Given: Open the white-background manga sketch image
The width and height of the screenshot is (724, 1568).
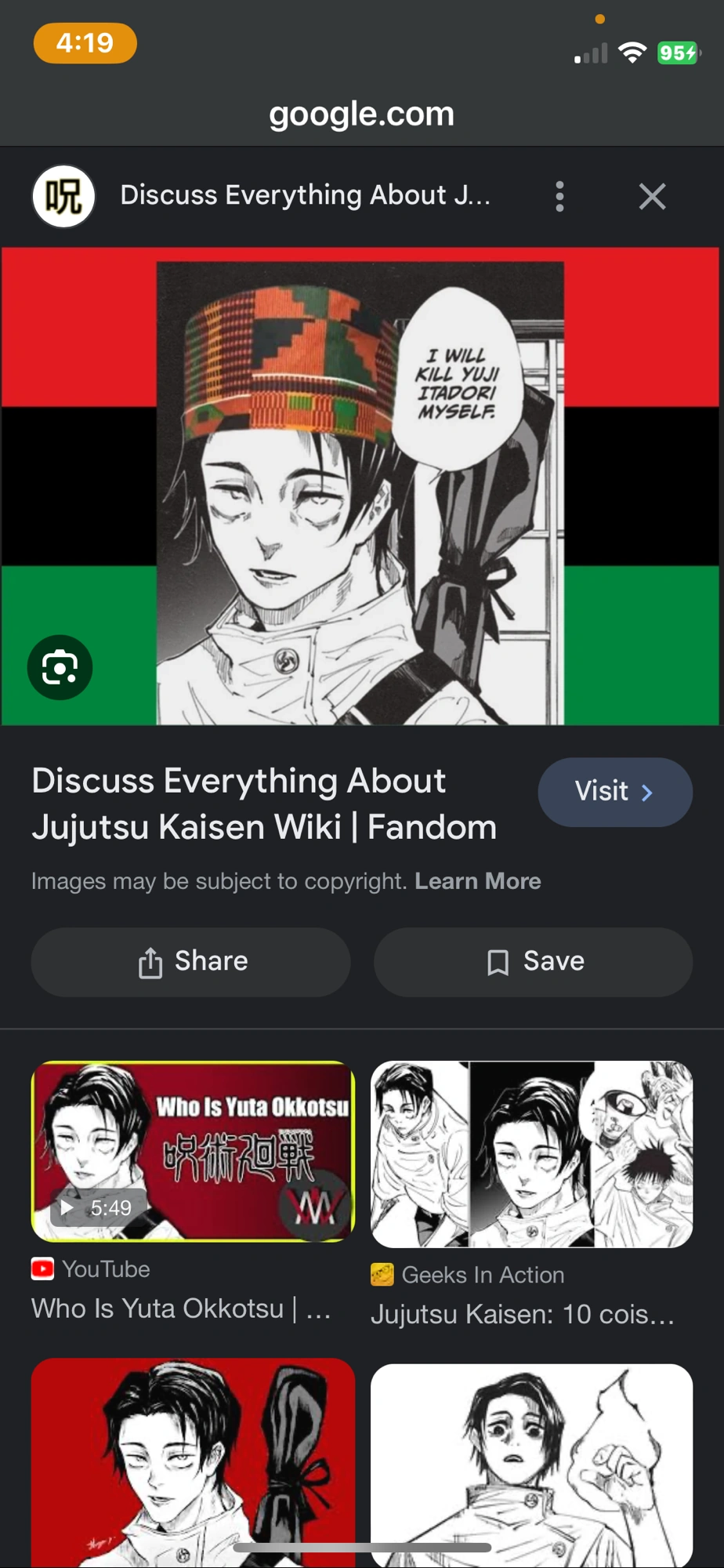Looking at the screenshot, I should [x=531, y=1465].
